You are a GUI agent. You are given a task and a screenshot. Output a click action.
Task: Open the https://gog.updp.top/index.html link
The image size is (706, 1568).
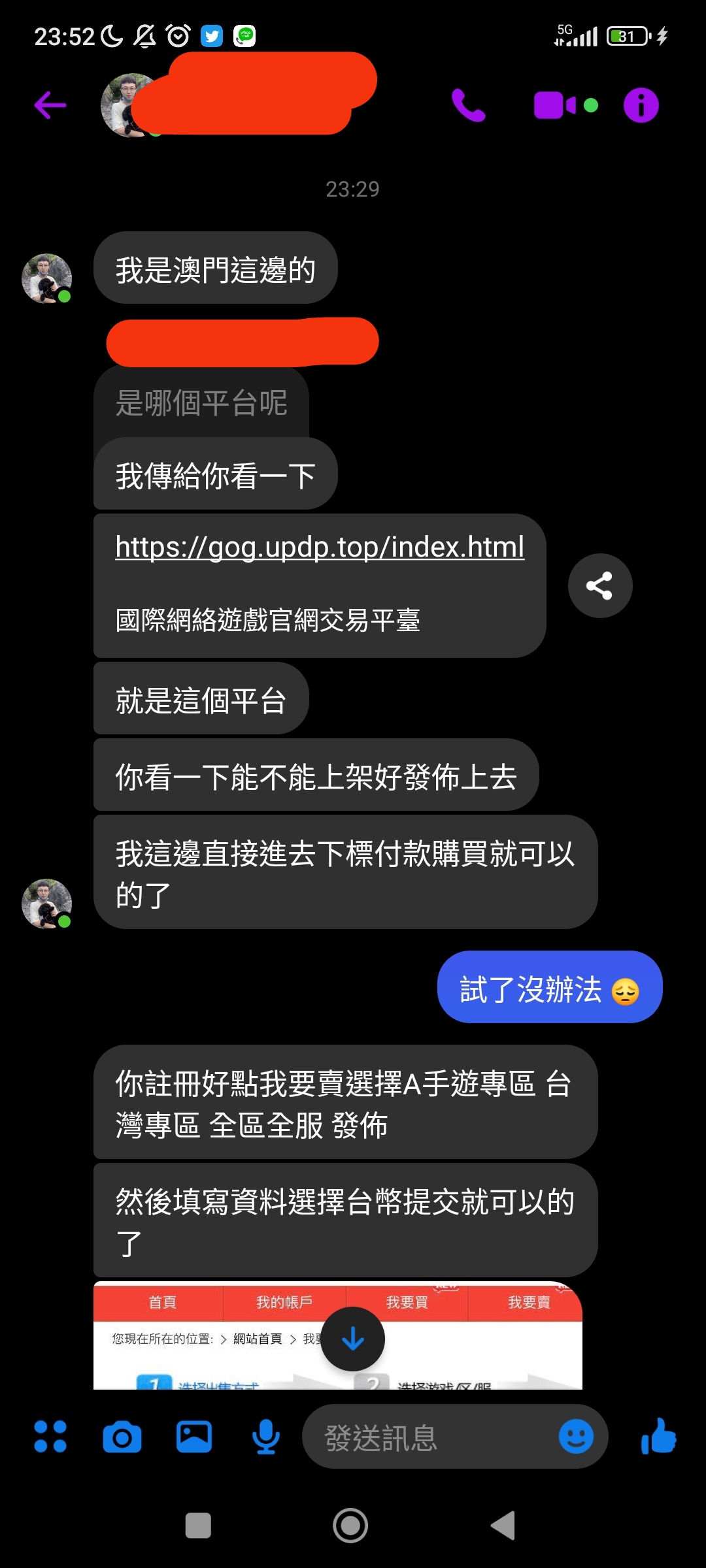319,547
